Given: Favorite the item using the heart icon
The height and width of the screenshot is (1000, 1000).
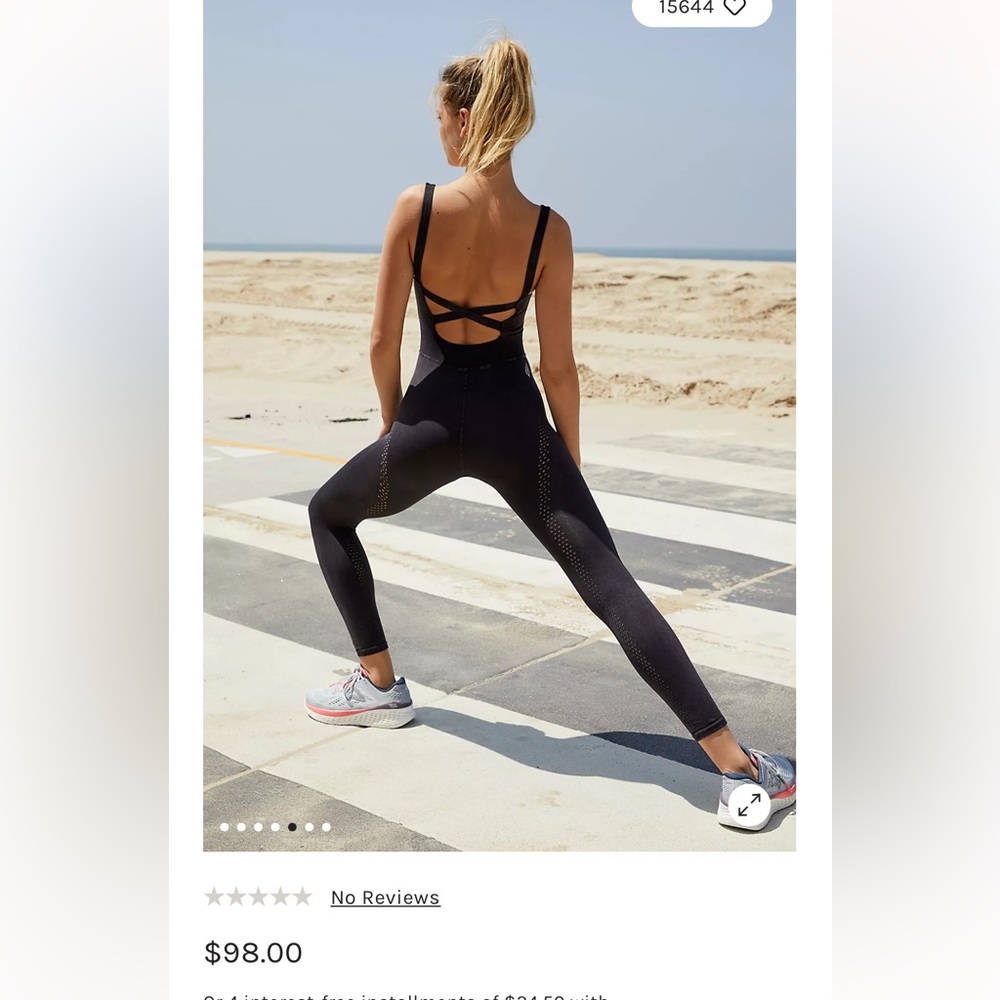Looking at the screenshot, I should tap(734, 7).
